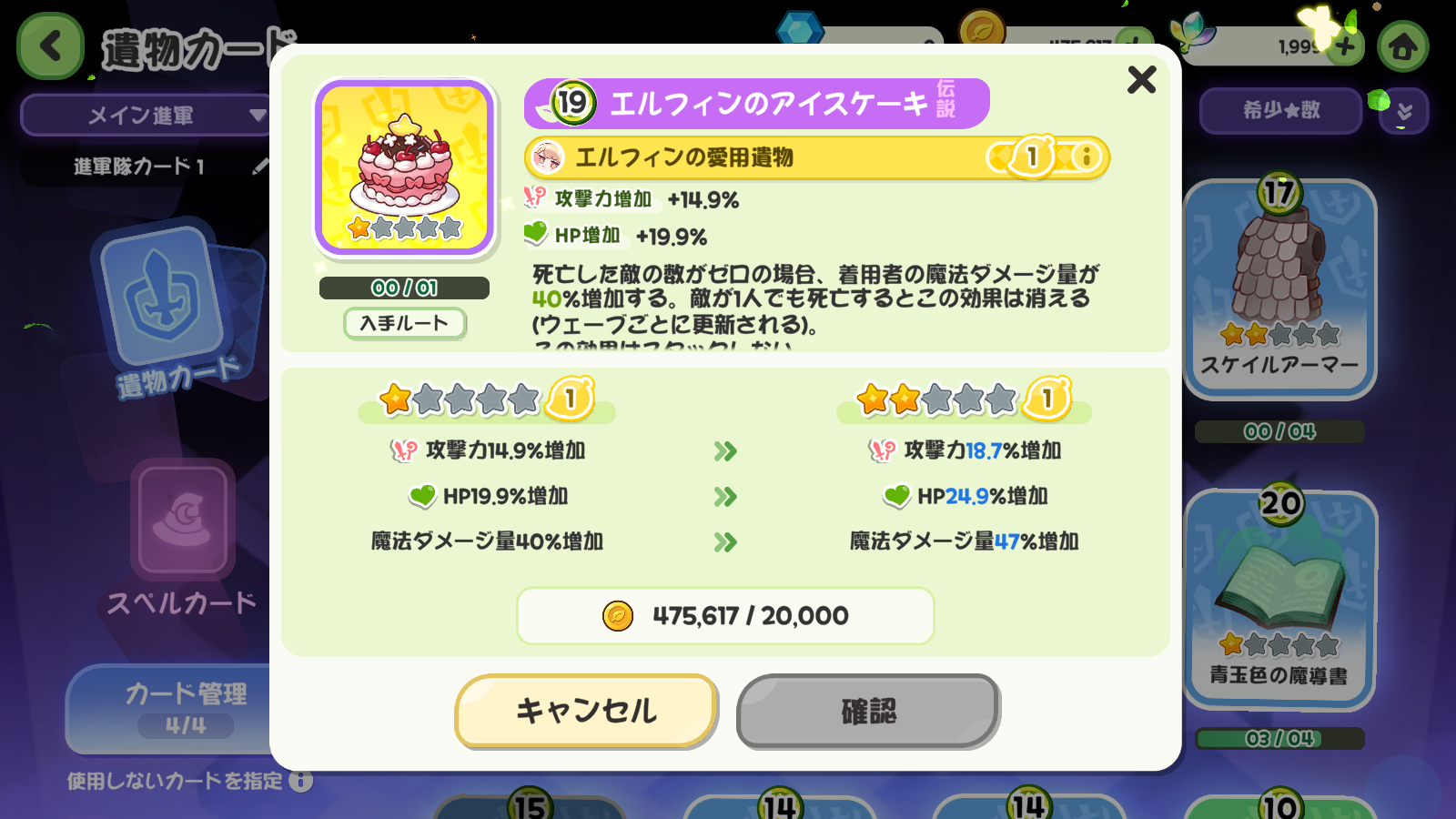Edit the 進軍隊カード1 name
The height and width of the screenshot is (819, 1456).
coord(260,167)
